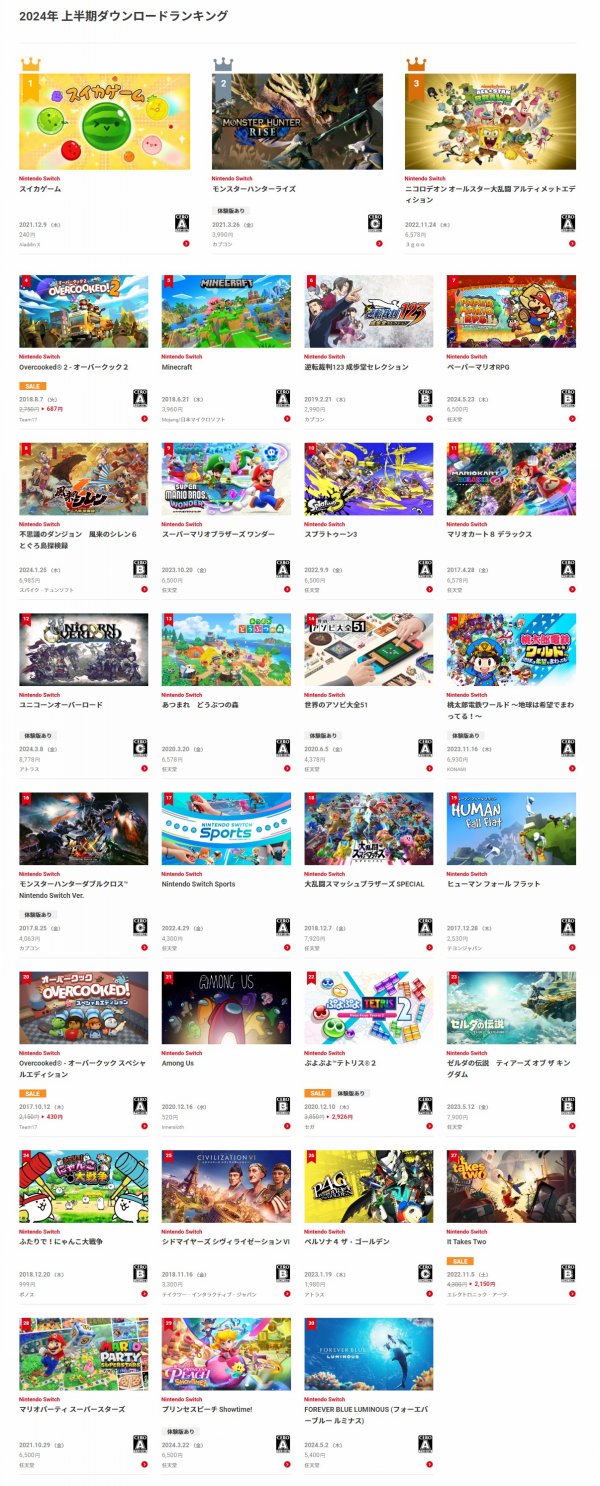The height and width of the screenshot is (1486, 600).
Task: Open the ペーパーマリオRPG card
Action: click(x=511, y=312)
